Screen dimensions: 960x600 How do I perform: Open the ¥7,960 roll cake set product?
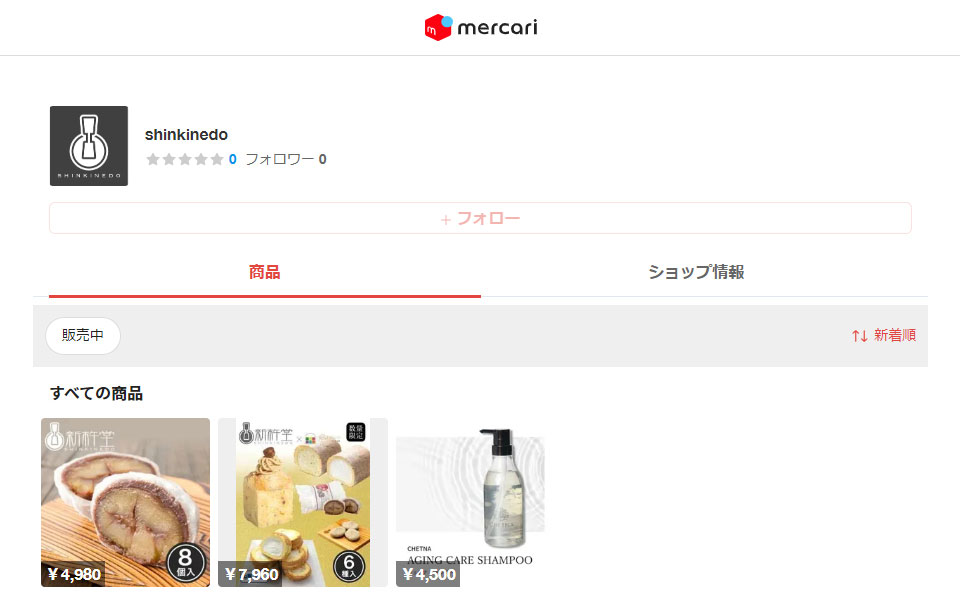[x=303, y=502]
